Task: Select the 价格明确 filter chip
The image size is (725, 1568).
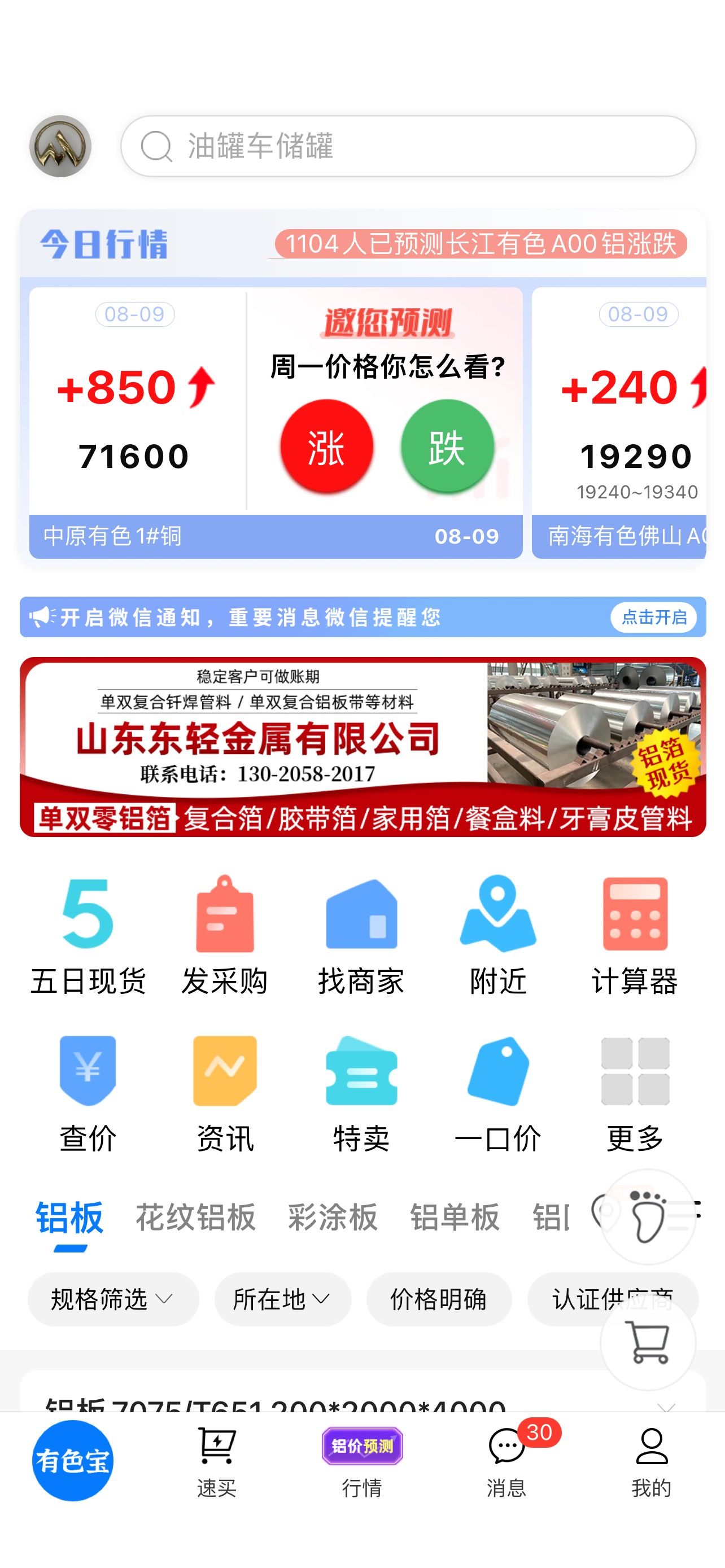Action: pos(438,1299)
